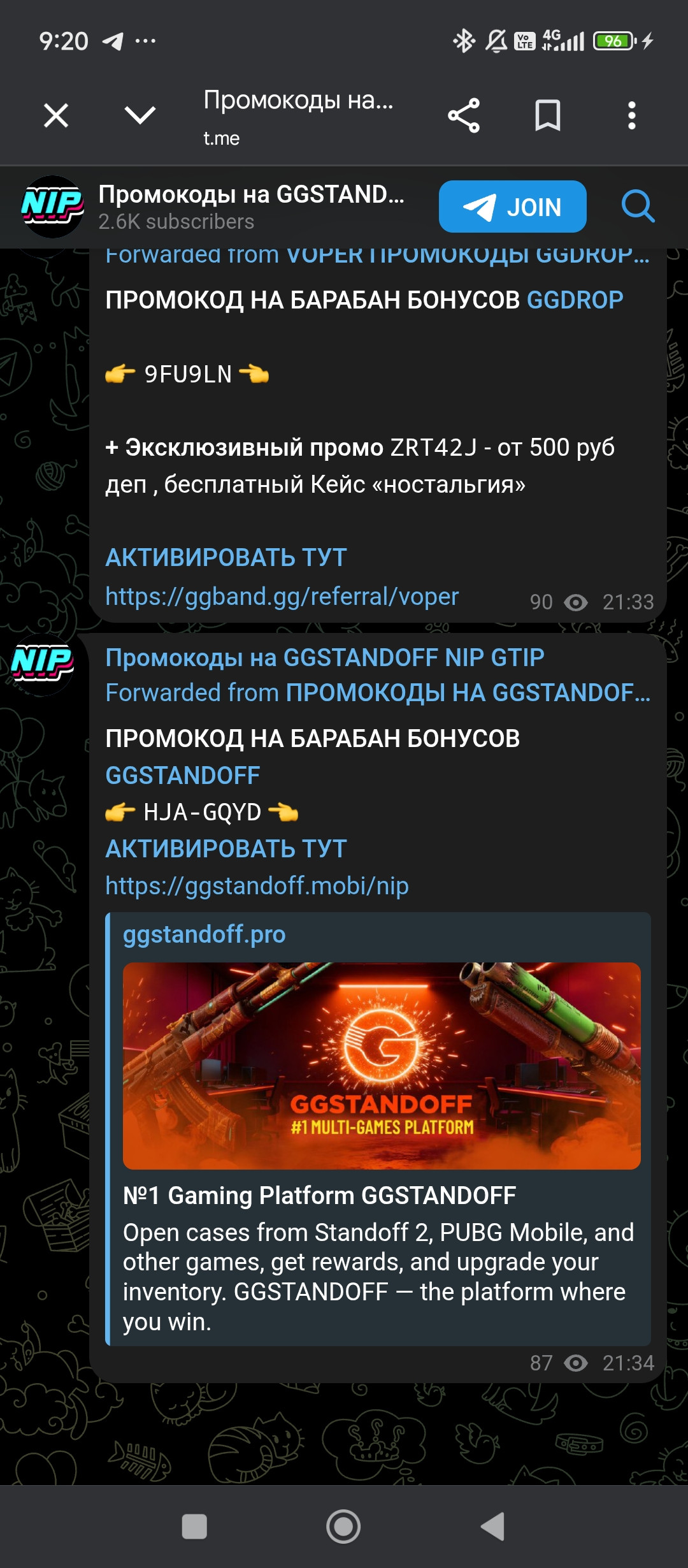Image resolution: width=688 pixels, height=1568 pixels.
Task: Expand the browser dropdown chevron
Action: (140, 115)
